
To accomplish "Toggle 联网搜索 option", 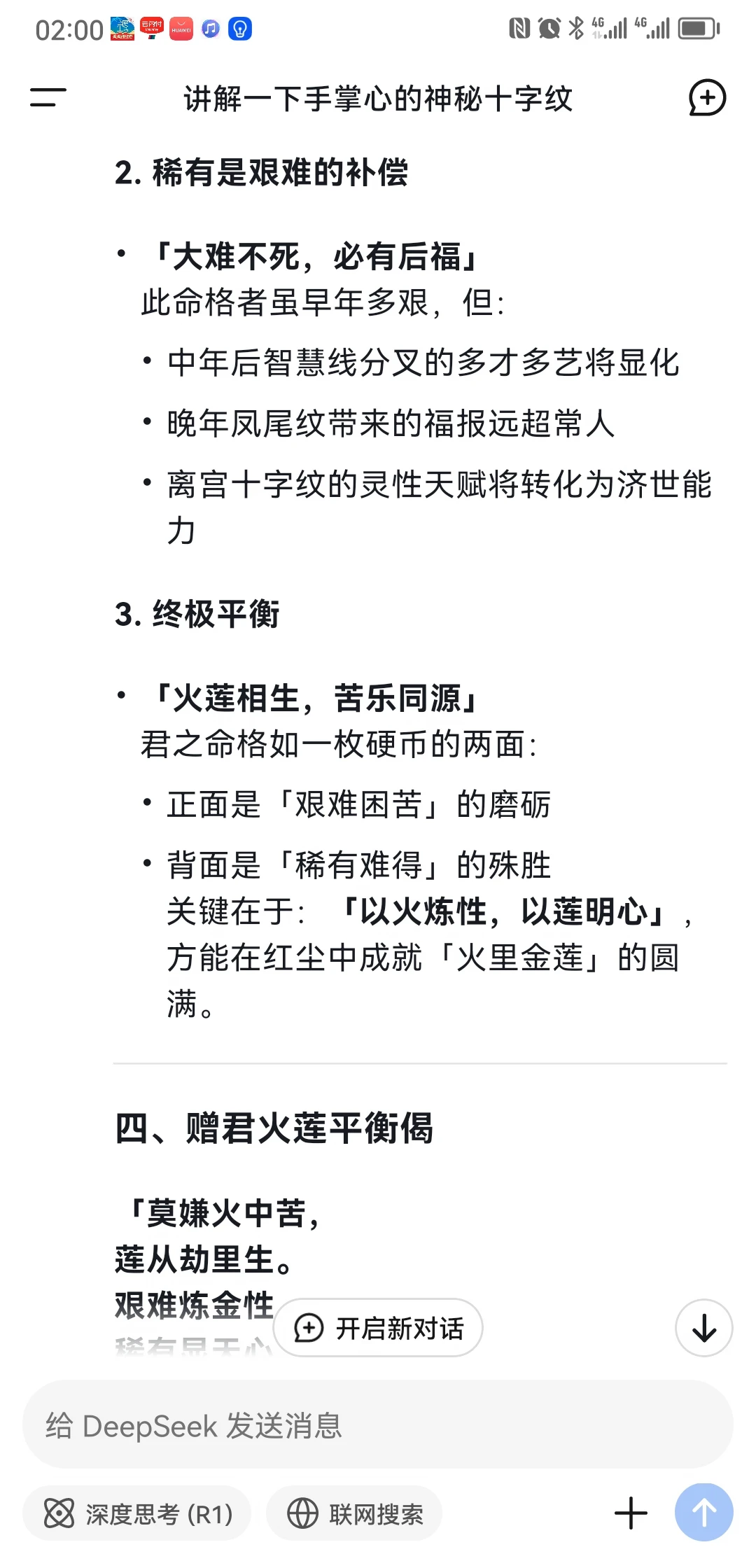I will point(354,1514).
